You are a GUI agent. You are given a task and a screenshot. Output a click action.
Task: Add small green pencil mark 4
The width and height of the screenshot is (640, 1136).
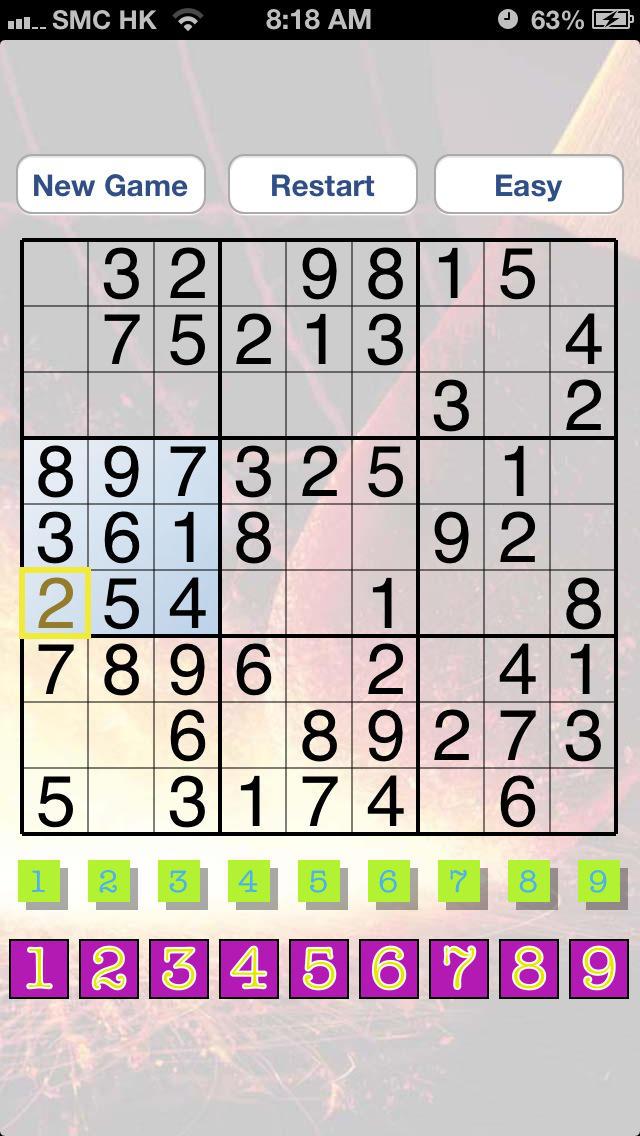[x=249, y=882]
